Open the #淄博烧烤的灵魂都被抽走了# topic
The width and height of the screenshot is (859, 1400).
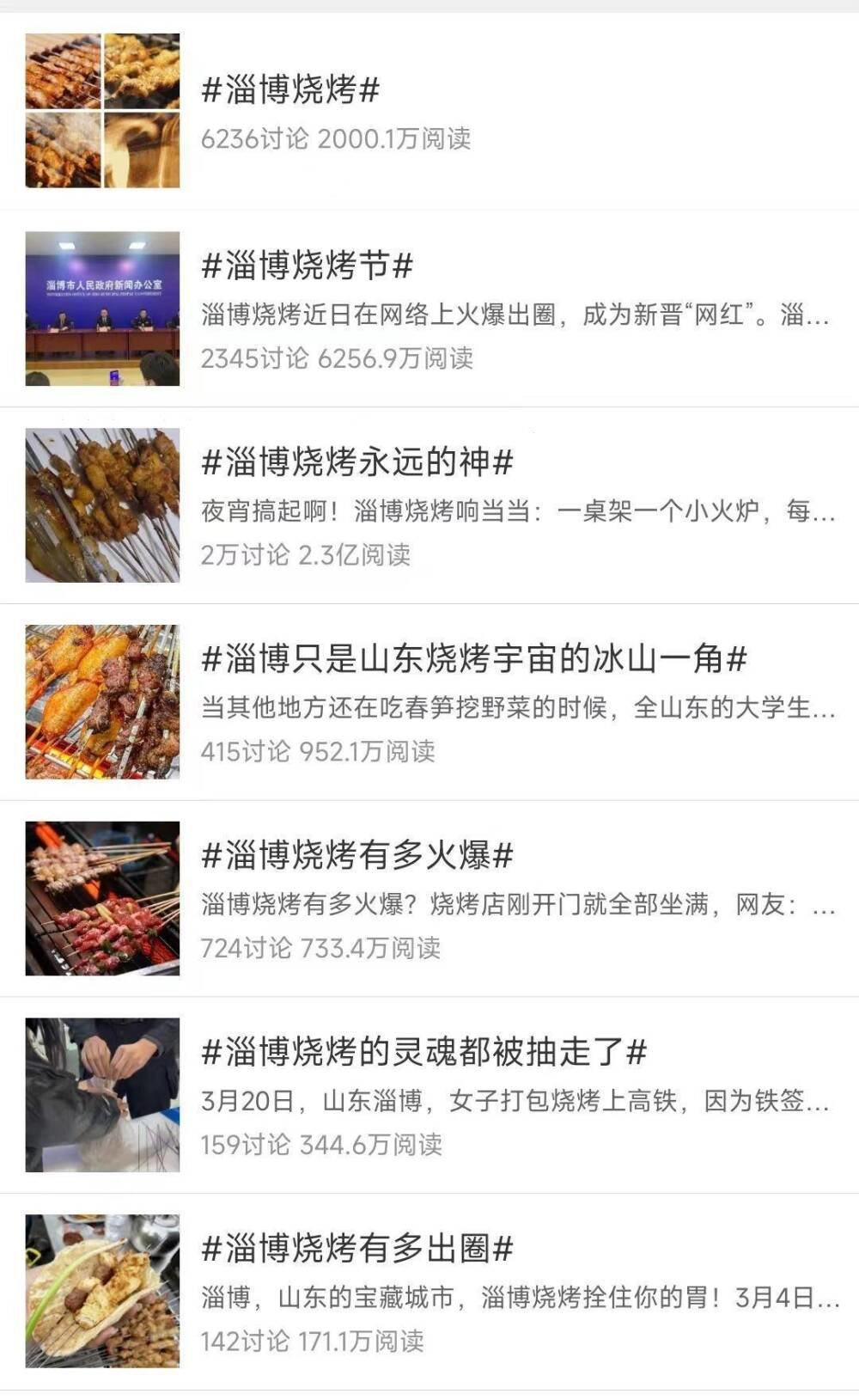click(423, 1053)
